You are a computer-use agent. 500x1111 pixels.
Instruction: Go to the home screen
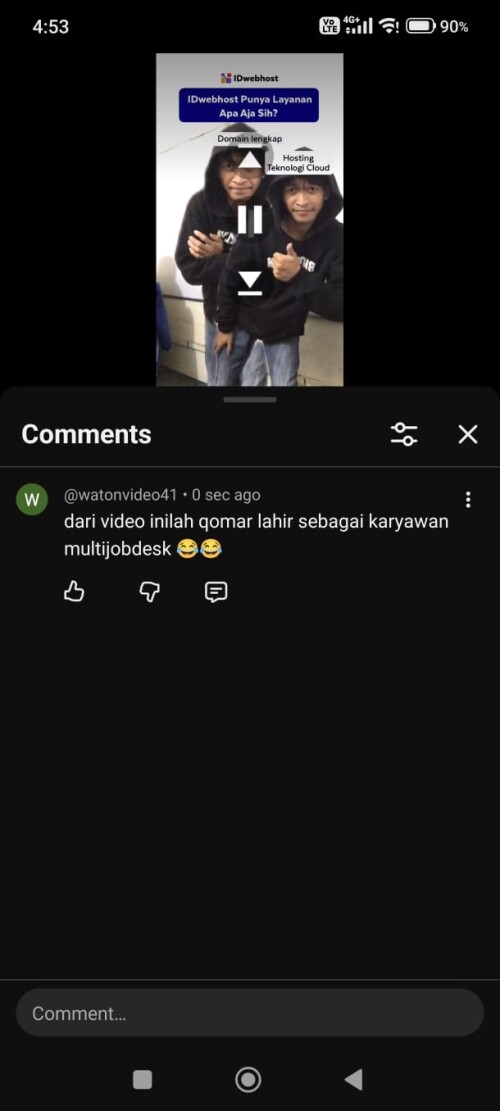pyautogui.click(x=248, y=1079)
